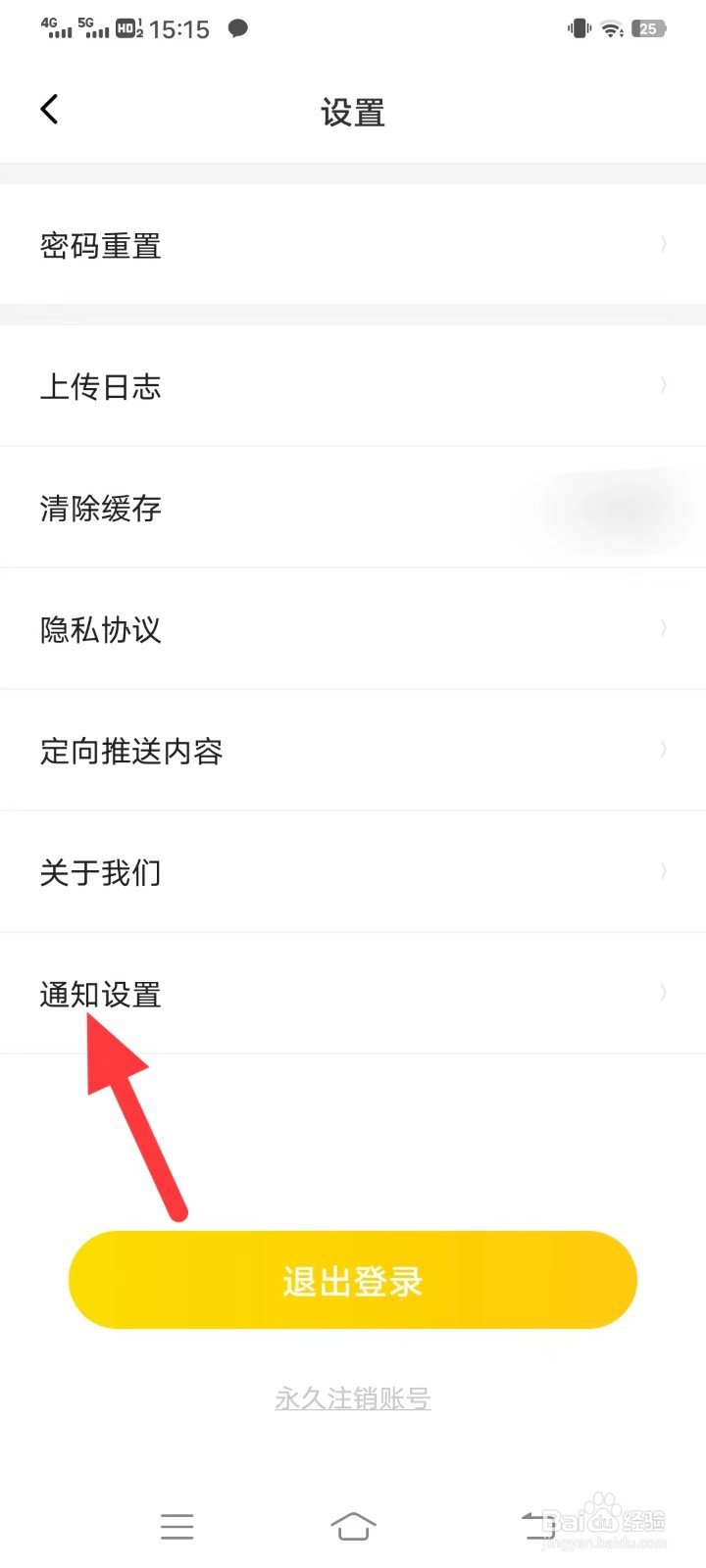Tap 清除缓存 to clear the cache
Viewport: 706px width, 1568px height.
(x=99, y=508)
